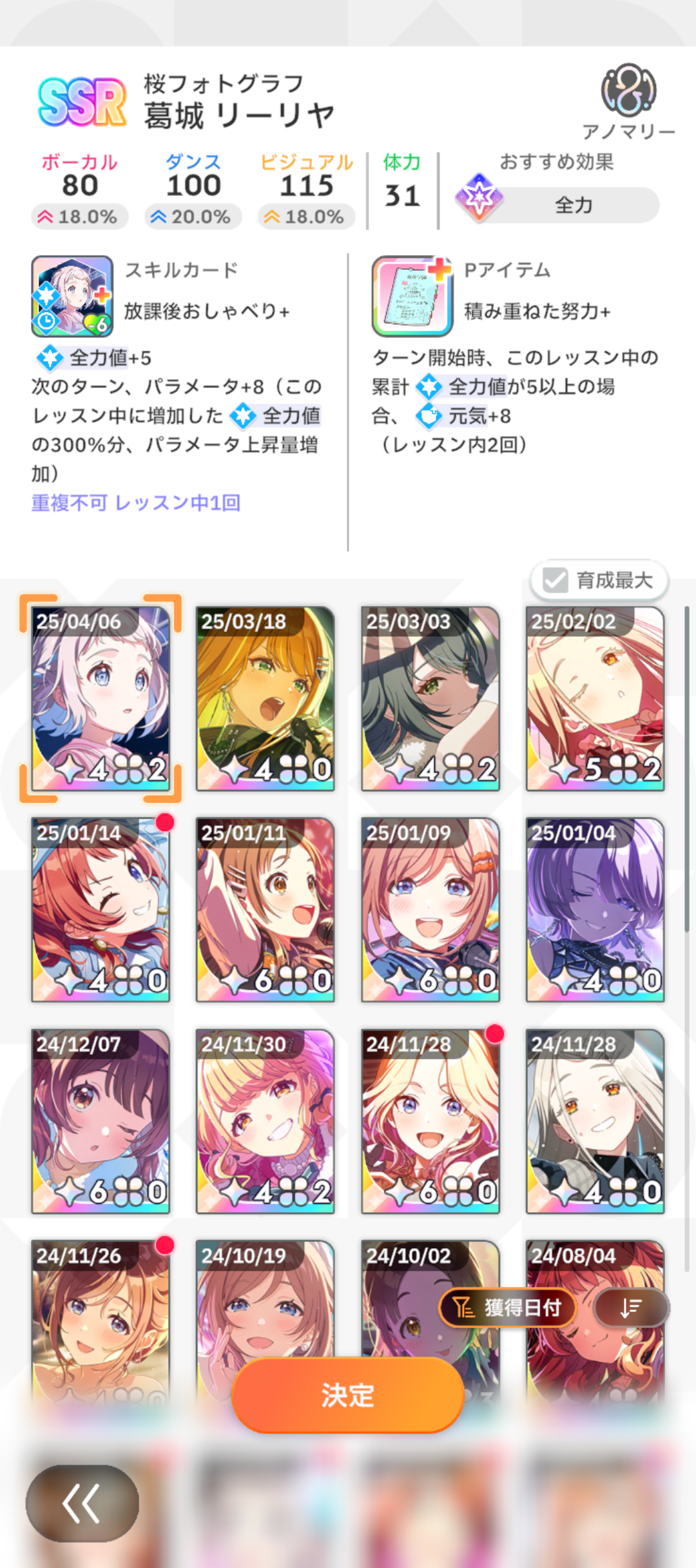Select the card dated 25/03/18
This screenshot has width=696, height=1568.
[x=266, y=698]
